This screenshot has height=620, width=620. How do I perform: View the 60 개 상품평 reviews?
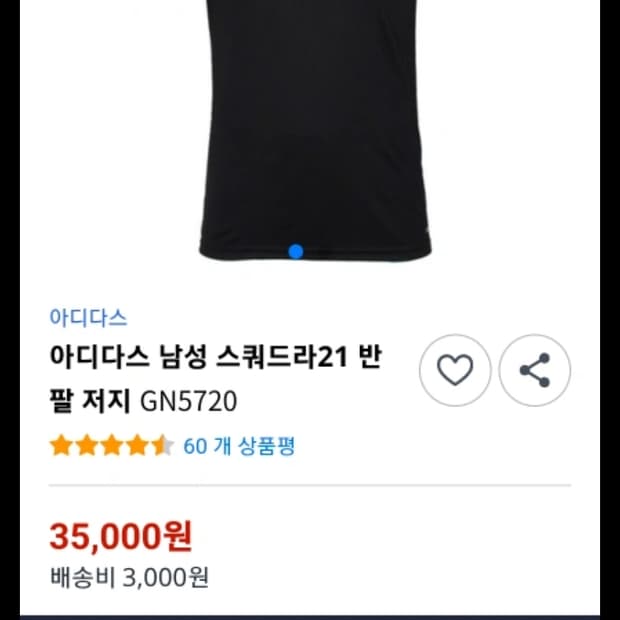coord(239,446)
